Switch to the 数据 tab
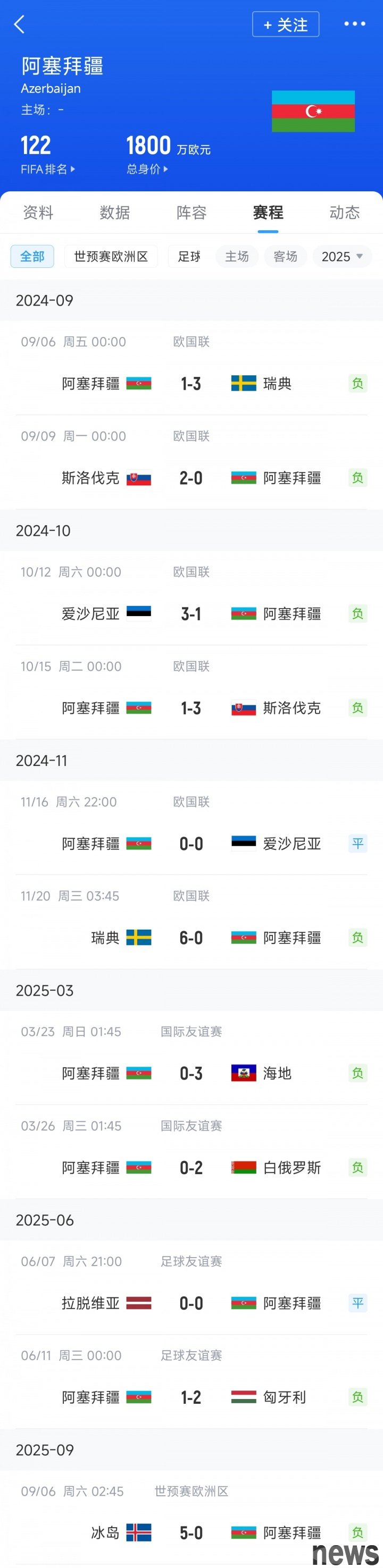This screenshot has width=383, height=1568. point(114,212)
